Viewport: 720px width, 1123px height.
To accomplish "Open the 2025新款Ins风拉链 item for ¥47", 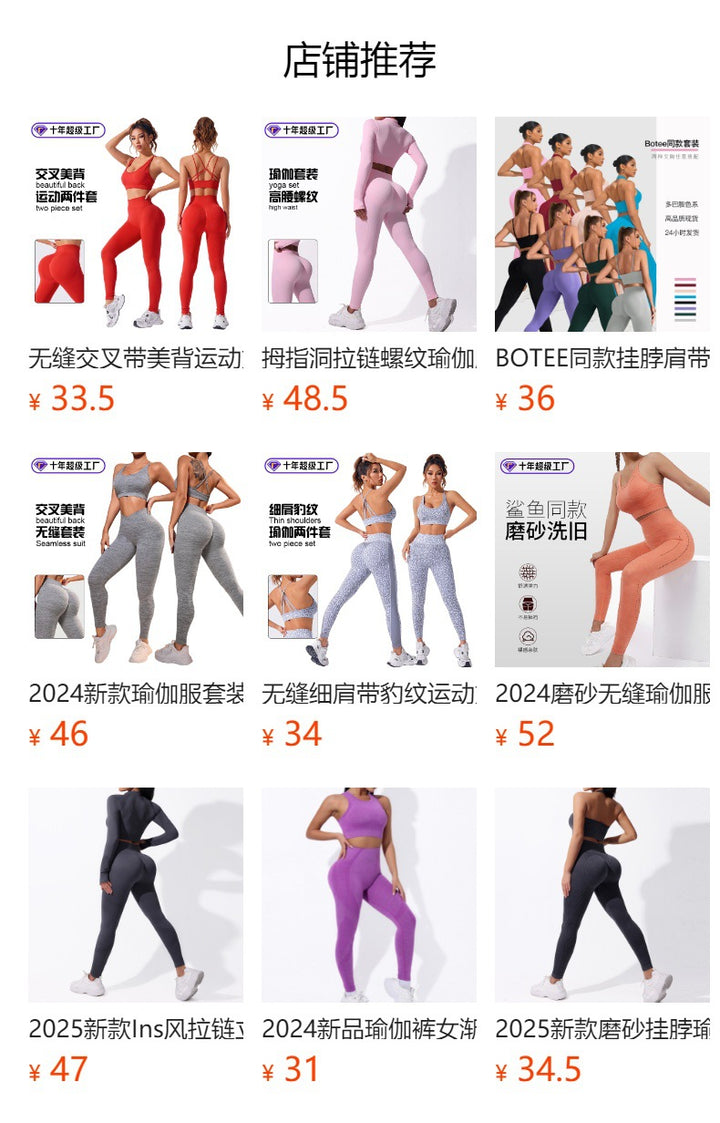I will (x=135, y=895).
